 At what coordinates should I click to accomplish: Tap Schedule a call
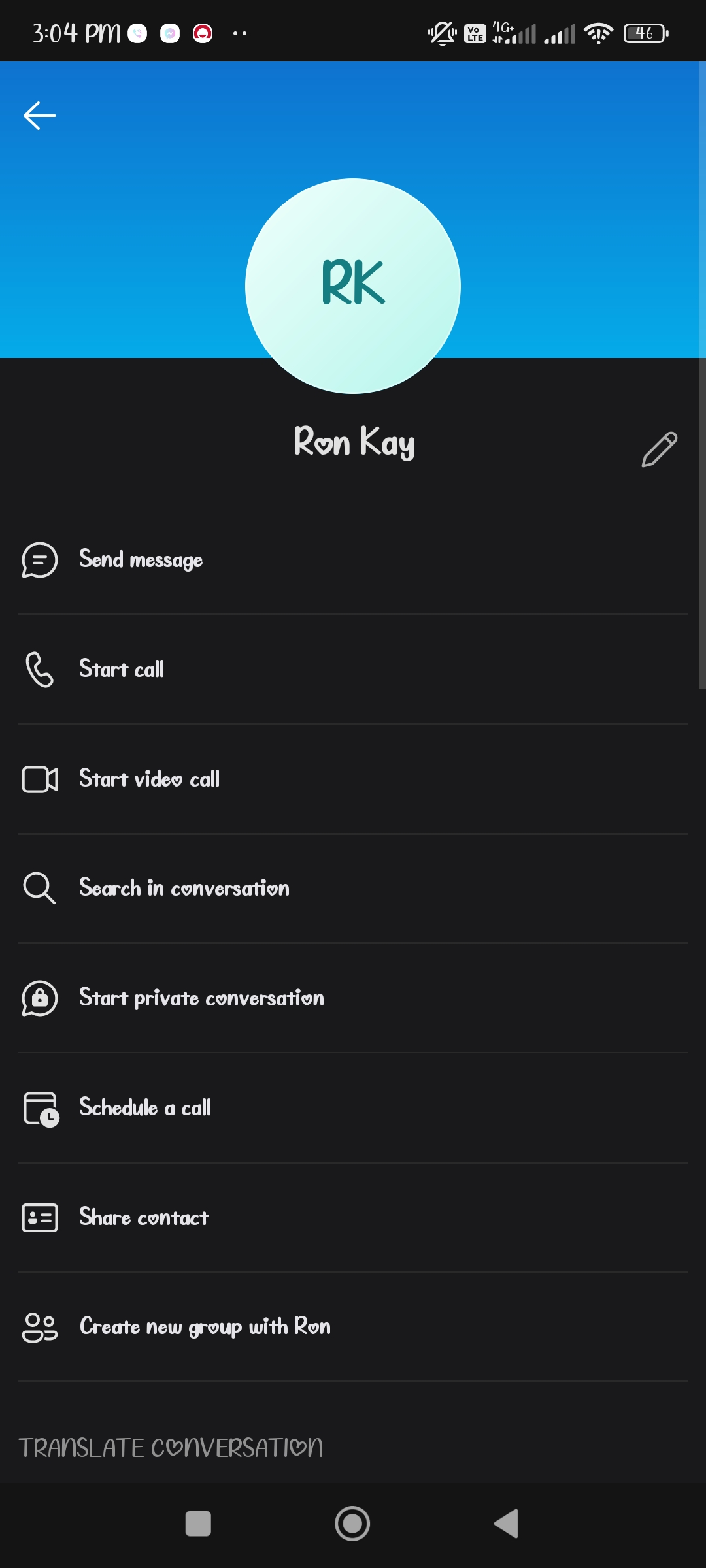pyautogui.click(x=353, y=1108)
